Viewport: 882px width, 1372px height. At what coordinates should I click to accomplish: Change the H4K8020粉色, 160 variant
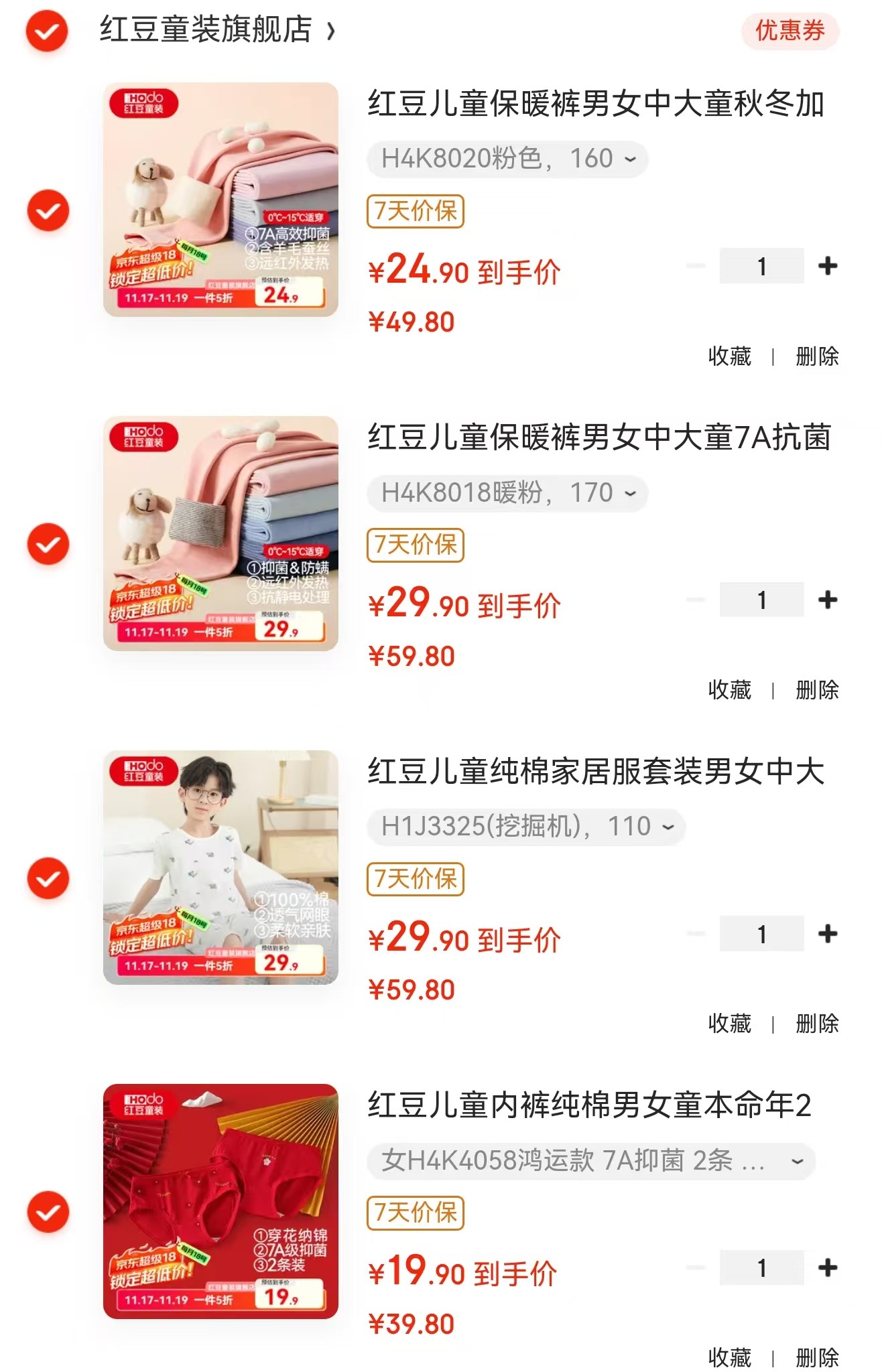507,159
